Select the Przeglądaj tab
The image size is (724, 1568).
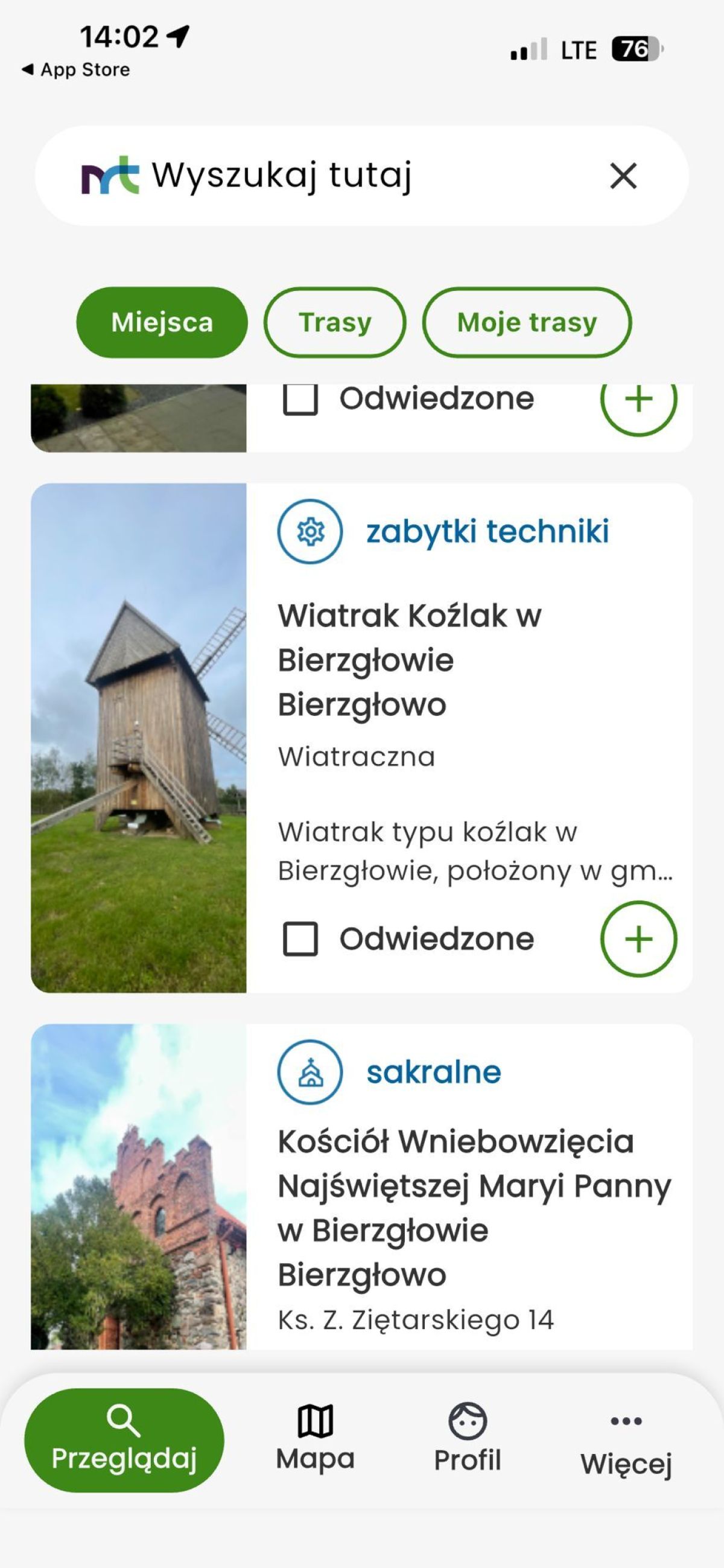click(124, 1439)
